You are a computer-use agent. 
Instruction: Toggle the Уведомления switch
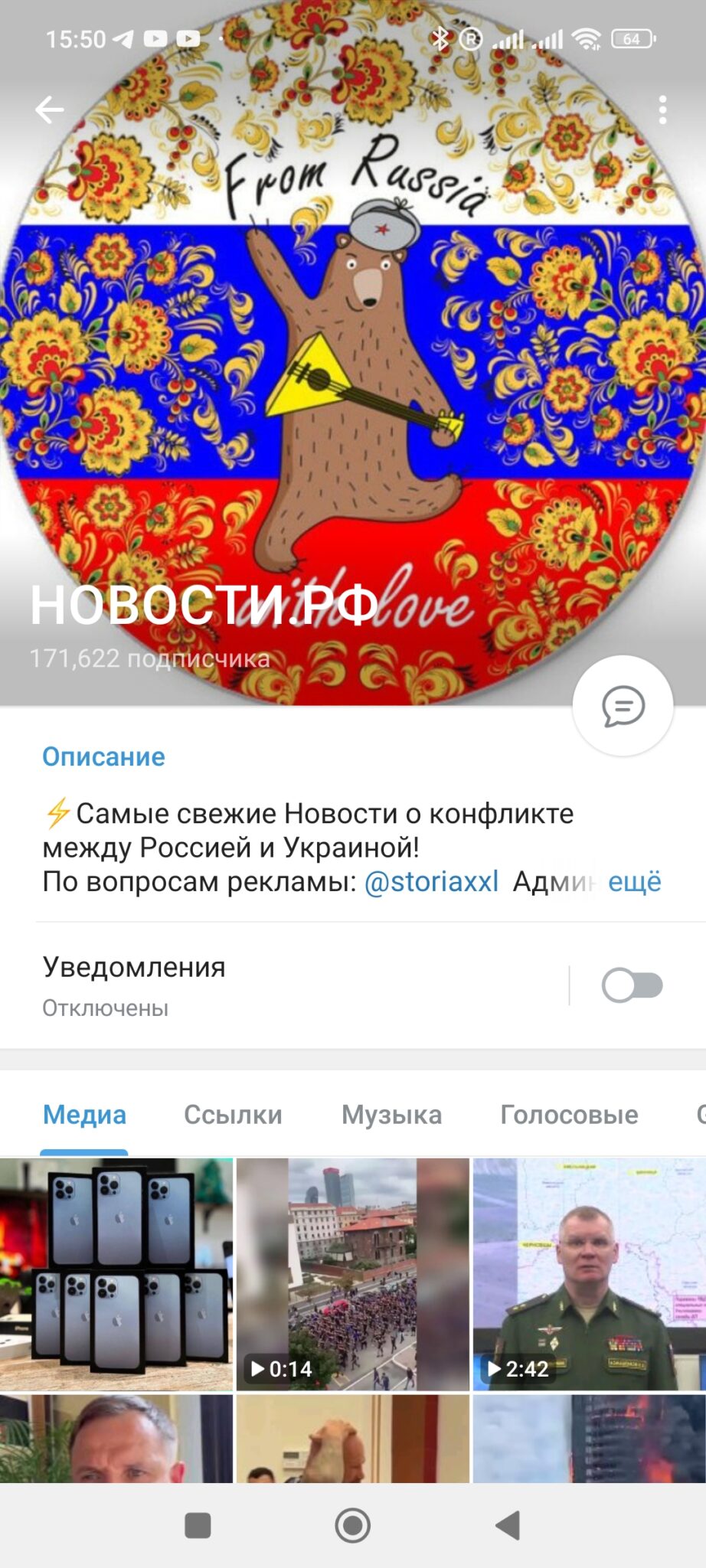[x=632, y=985]
